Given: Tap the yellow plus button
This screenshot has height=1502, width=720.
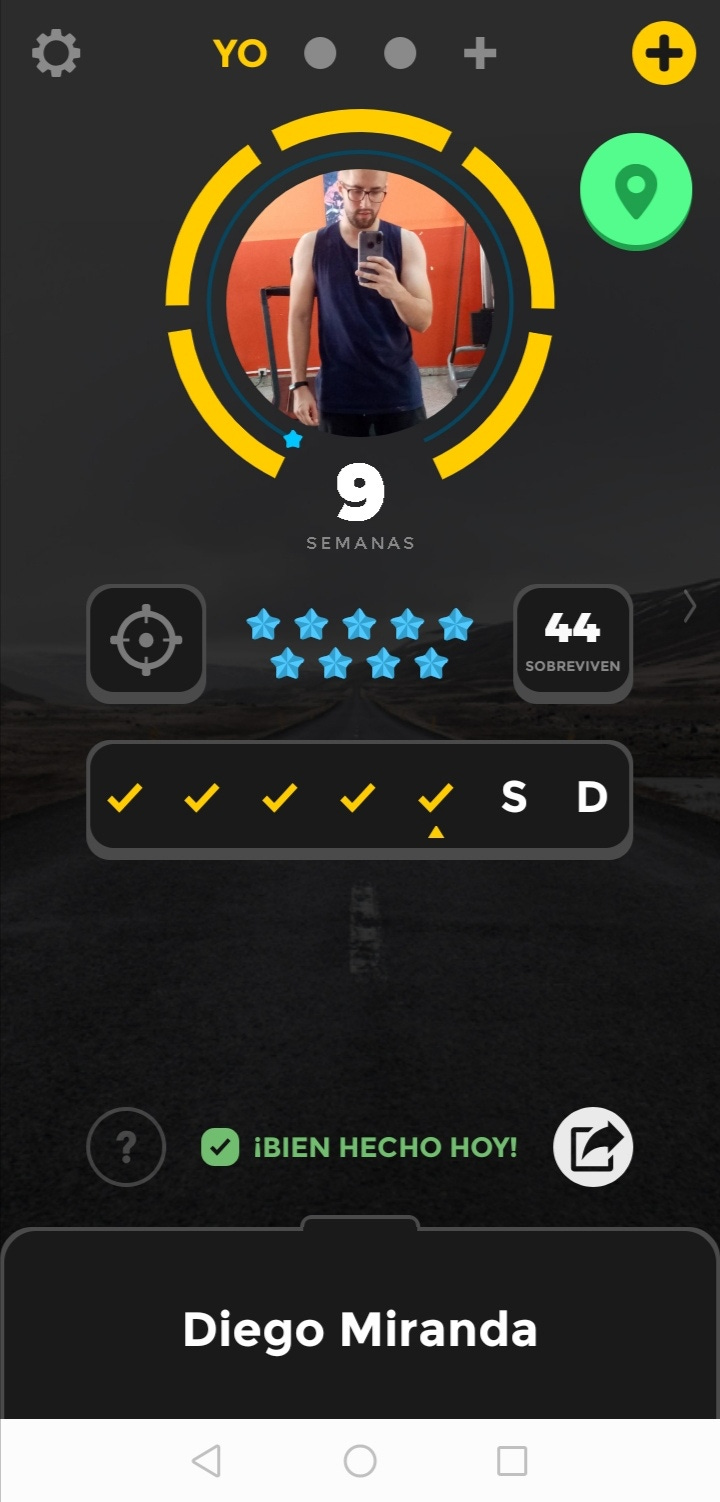Looking at the screenshot, I should point(664,53).
